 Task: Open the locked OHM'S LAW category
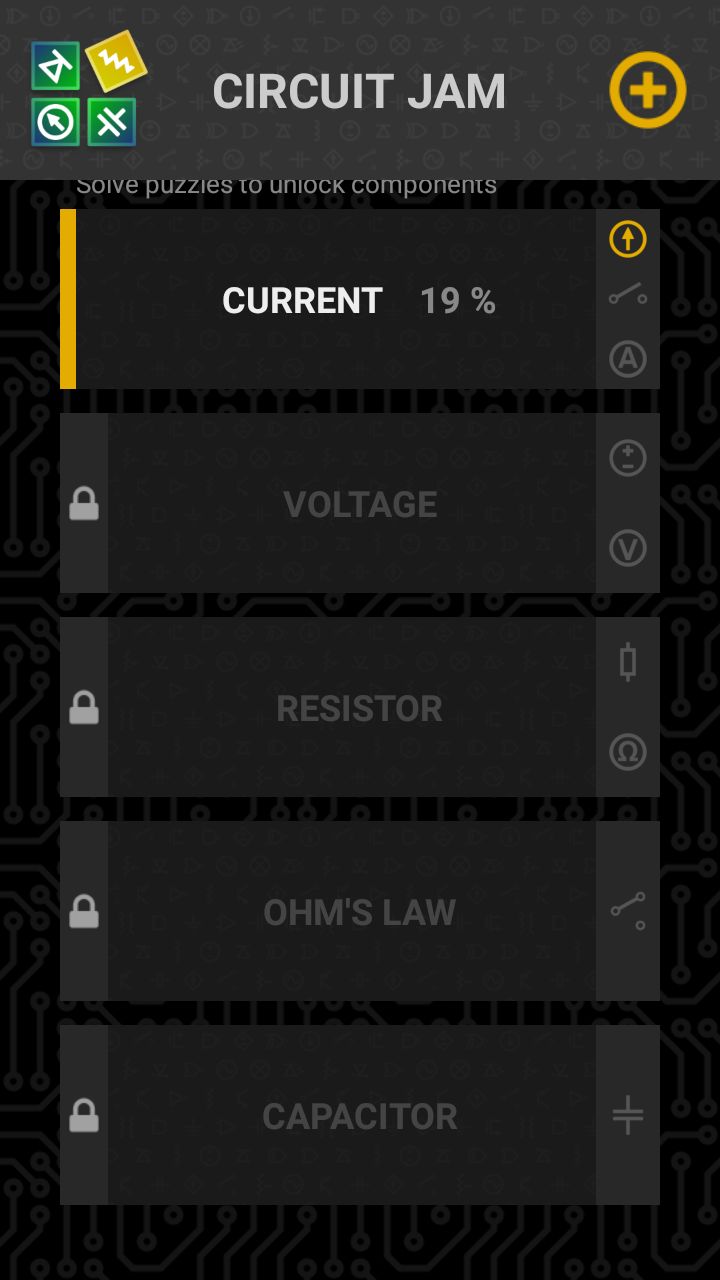358,912
